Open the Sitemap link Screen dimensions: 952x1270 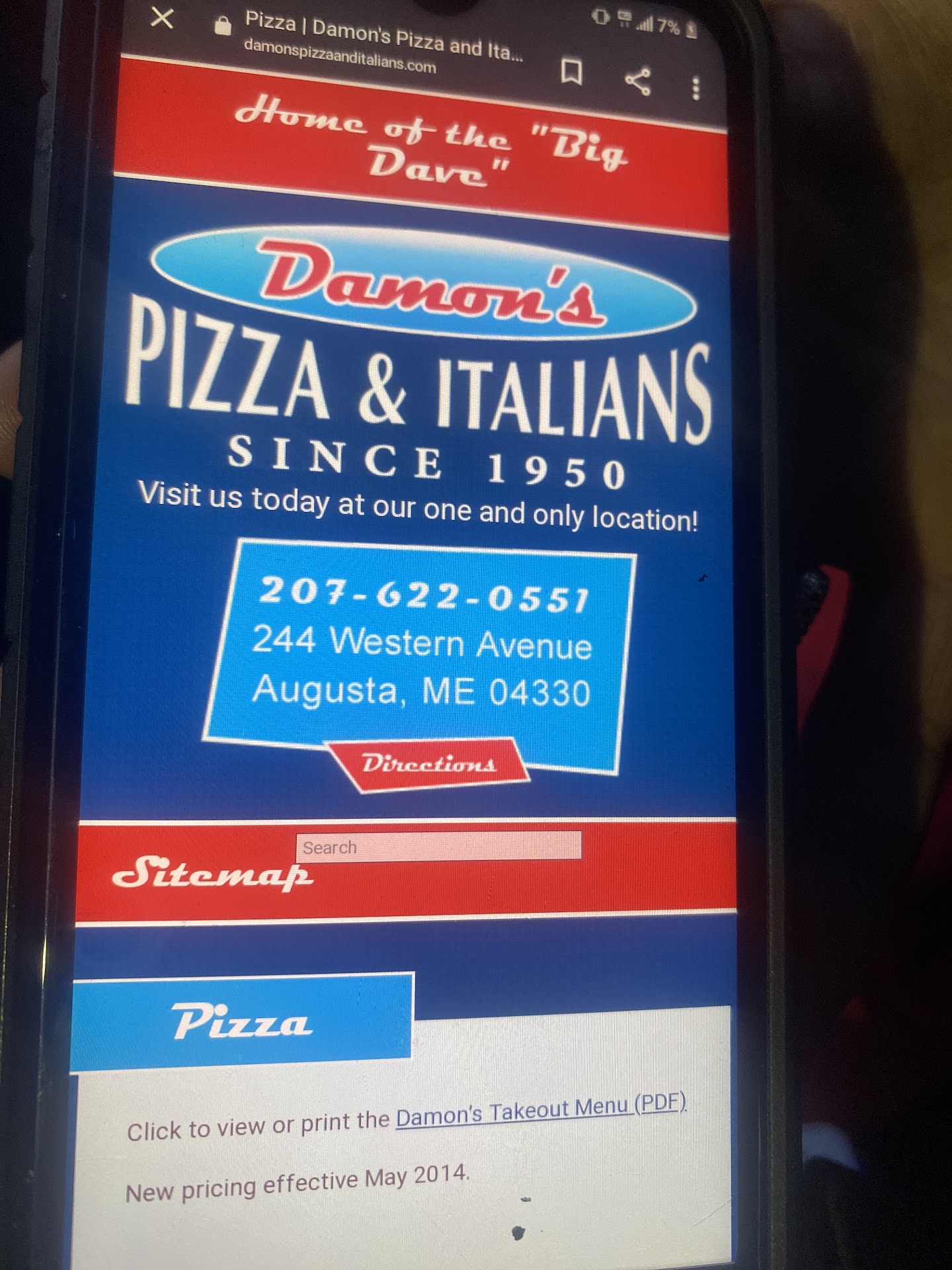pyautogui.click(x=212, y=874)
